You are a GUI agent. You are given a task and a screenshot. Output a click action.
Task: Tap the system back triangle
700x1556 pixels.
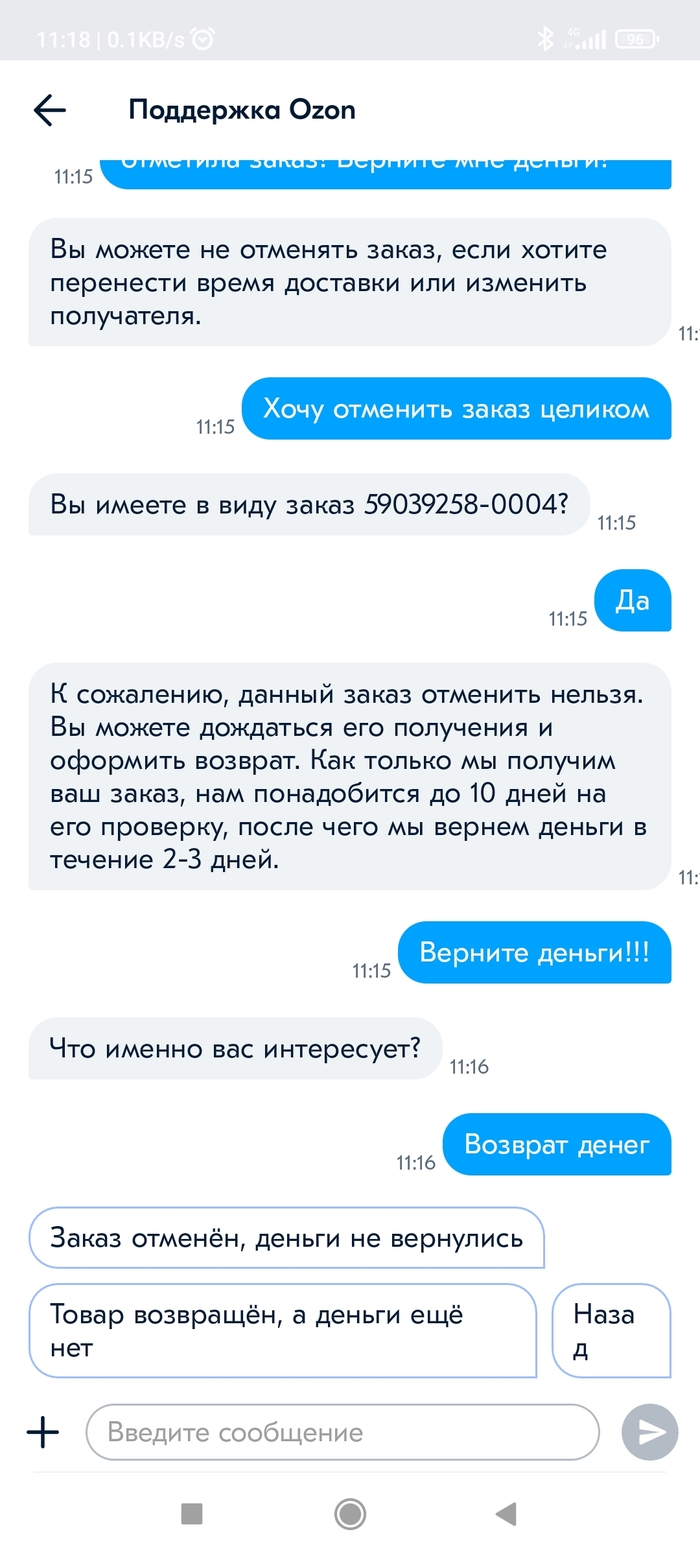pos(506,1514)
